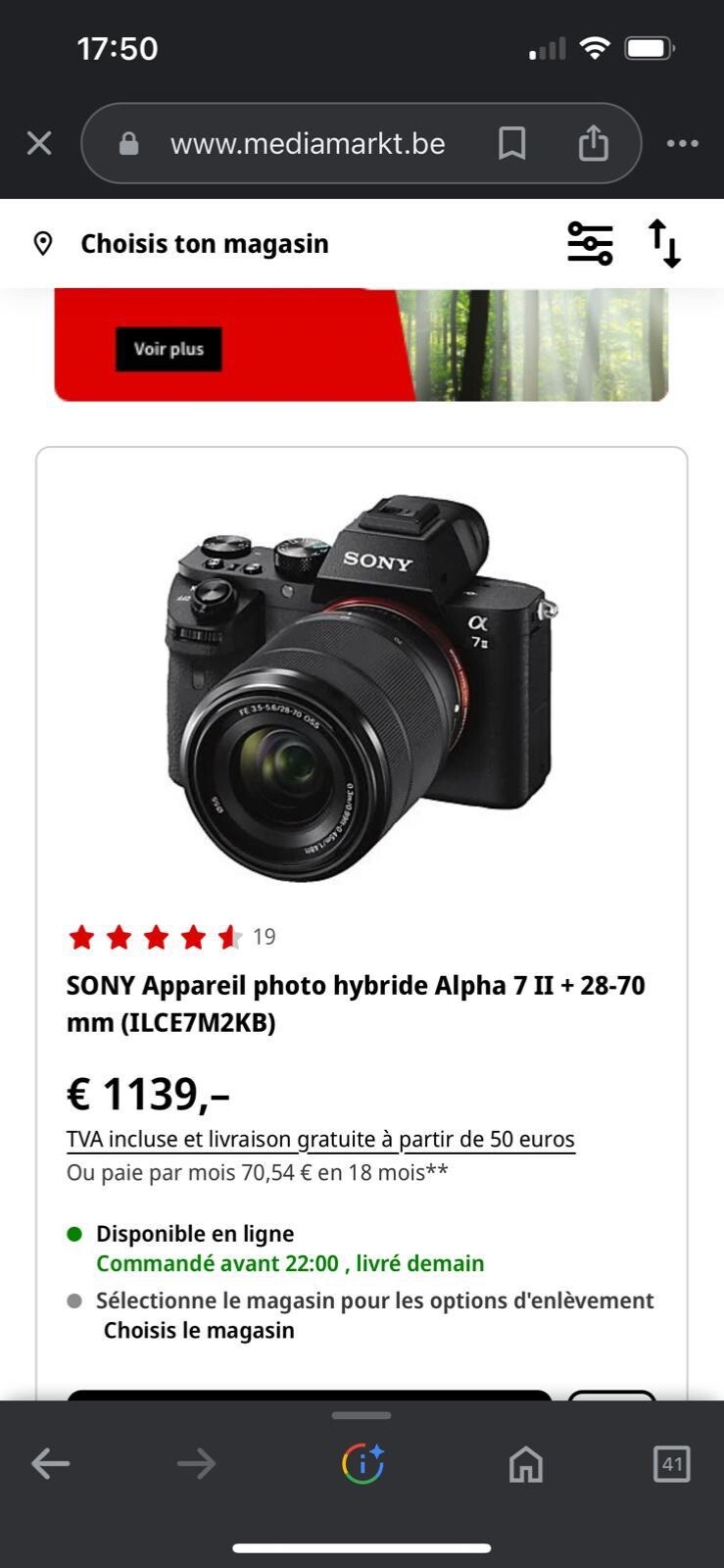
Task: View the 19 star ratings
Action: 171,938
